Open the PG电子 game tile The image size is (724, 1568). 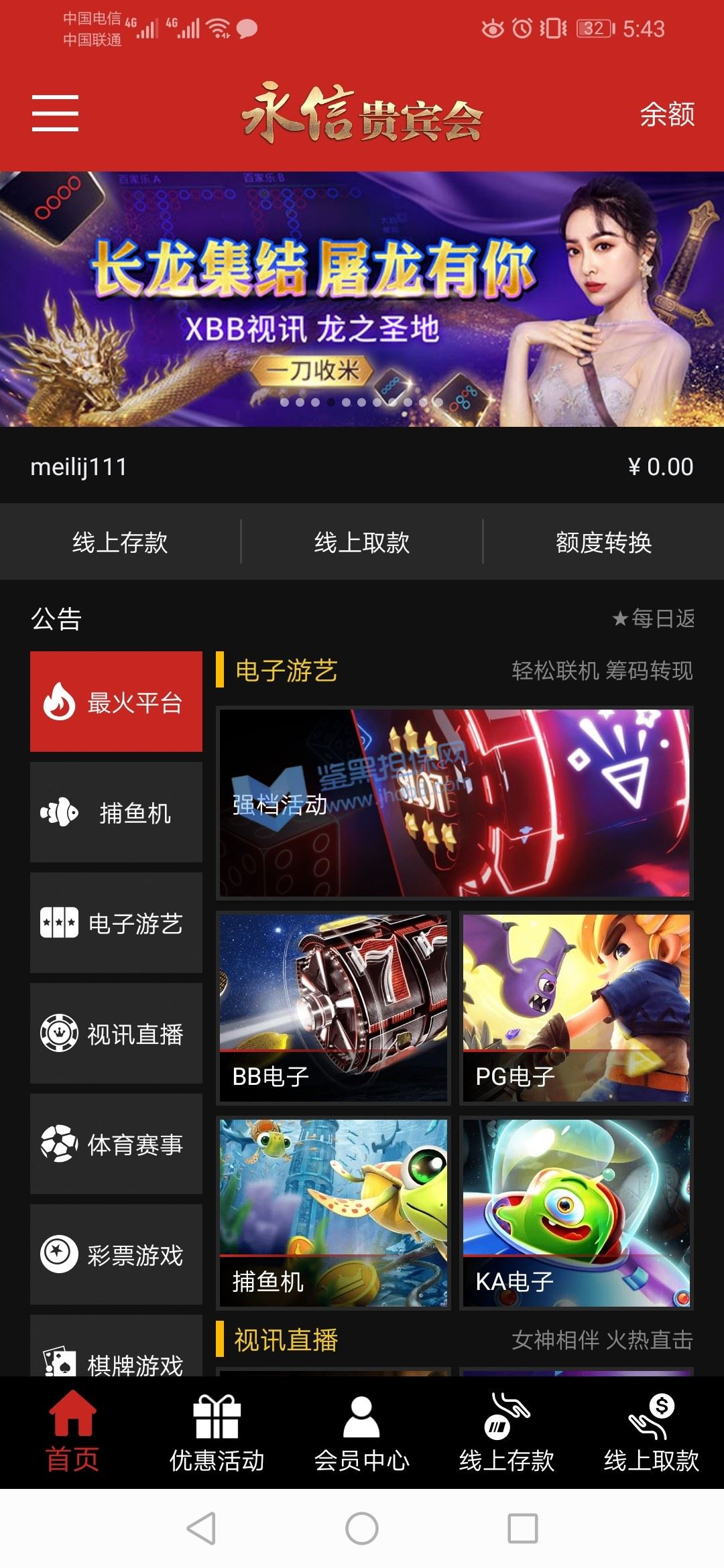tap(577, 1008)
